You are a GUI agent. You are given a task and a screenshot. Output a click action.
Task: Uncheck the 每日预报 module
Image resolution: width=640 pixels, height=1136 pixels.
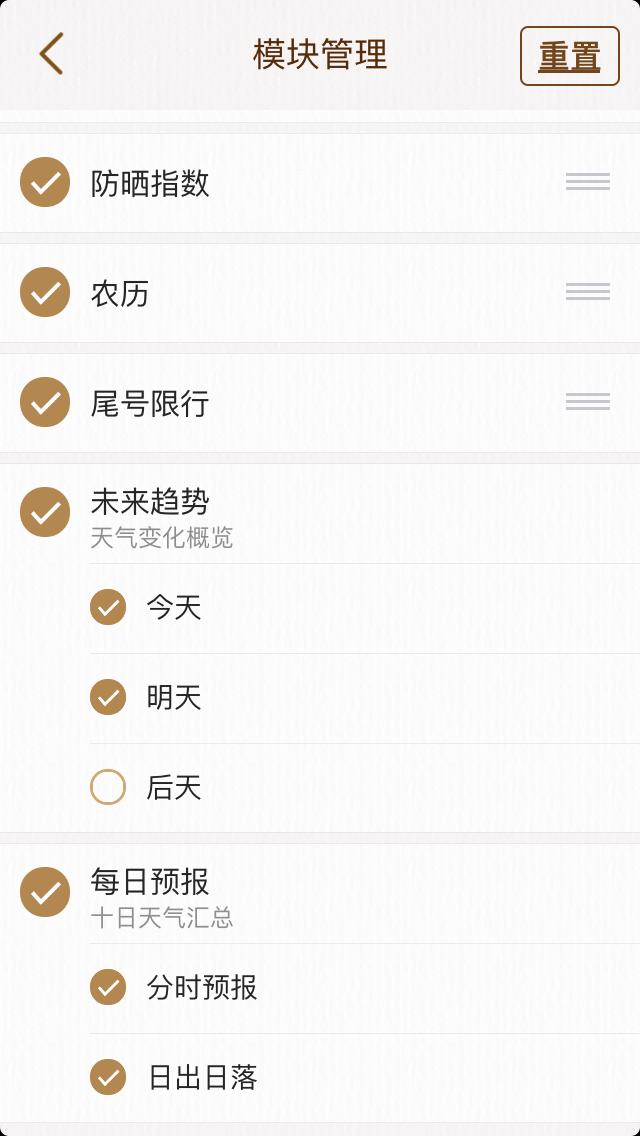(45, 892)
